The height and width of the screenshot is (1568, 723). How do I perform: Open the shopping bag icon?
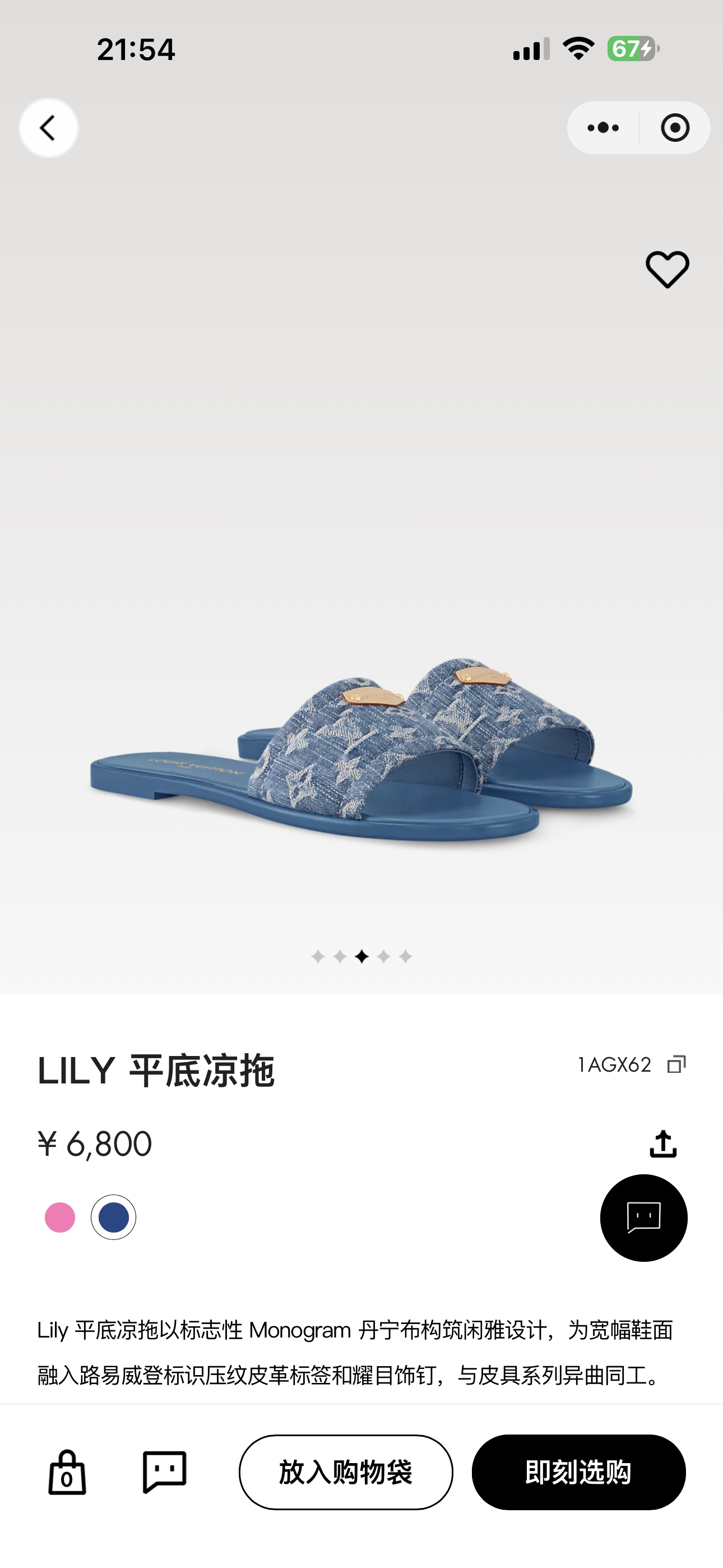pyautogui.click(x=67, y=1473)
